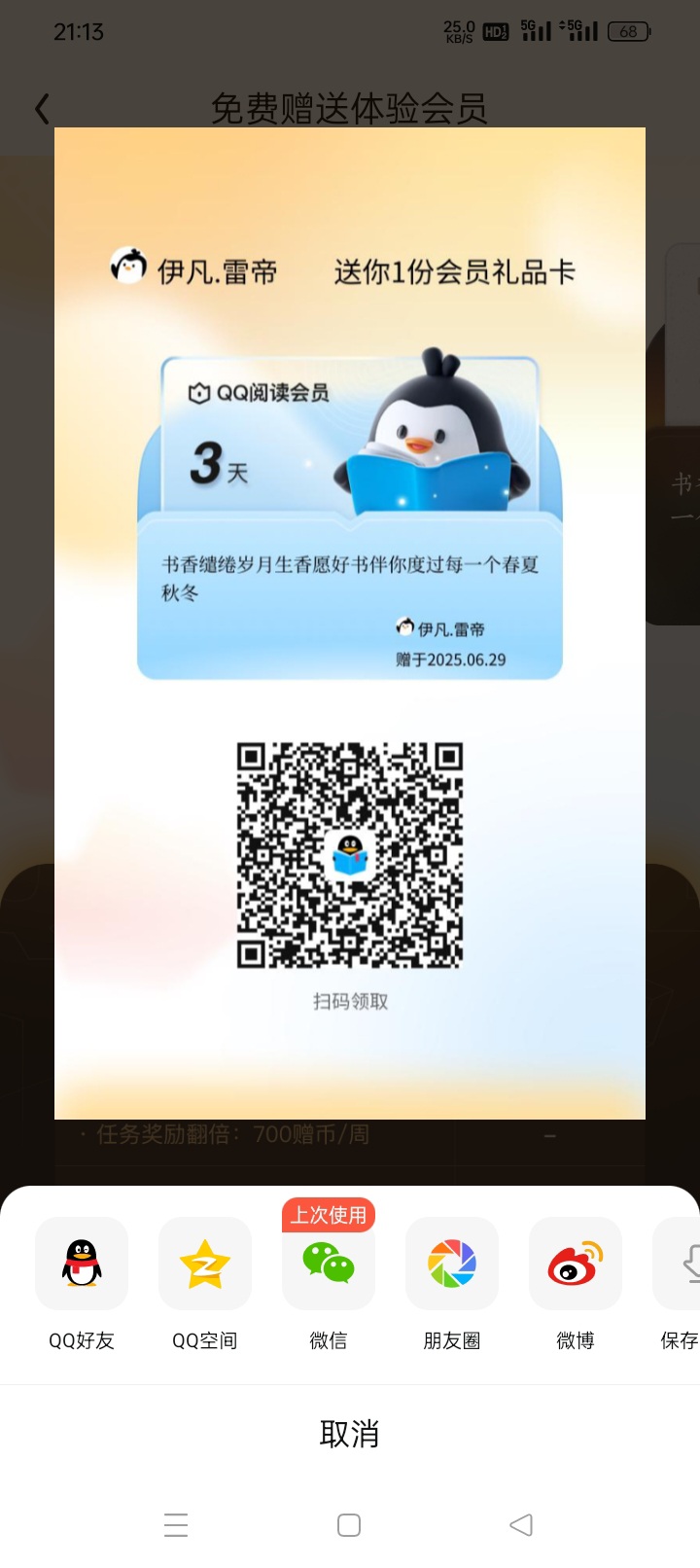700x1568 pixels.
Task: Go to the system home screen
Action: click(349, 1524)
